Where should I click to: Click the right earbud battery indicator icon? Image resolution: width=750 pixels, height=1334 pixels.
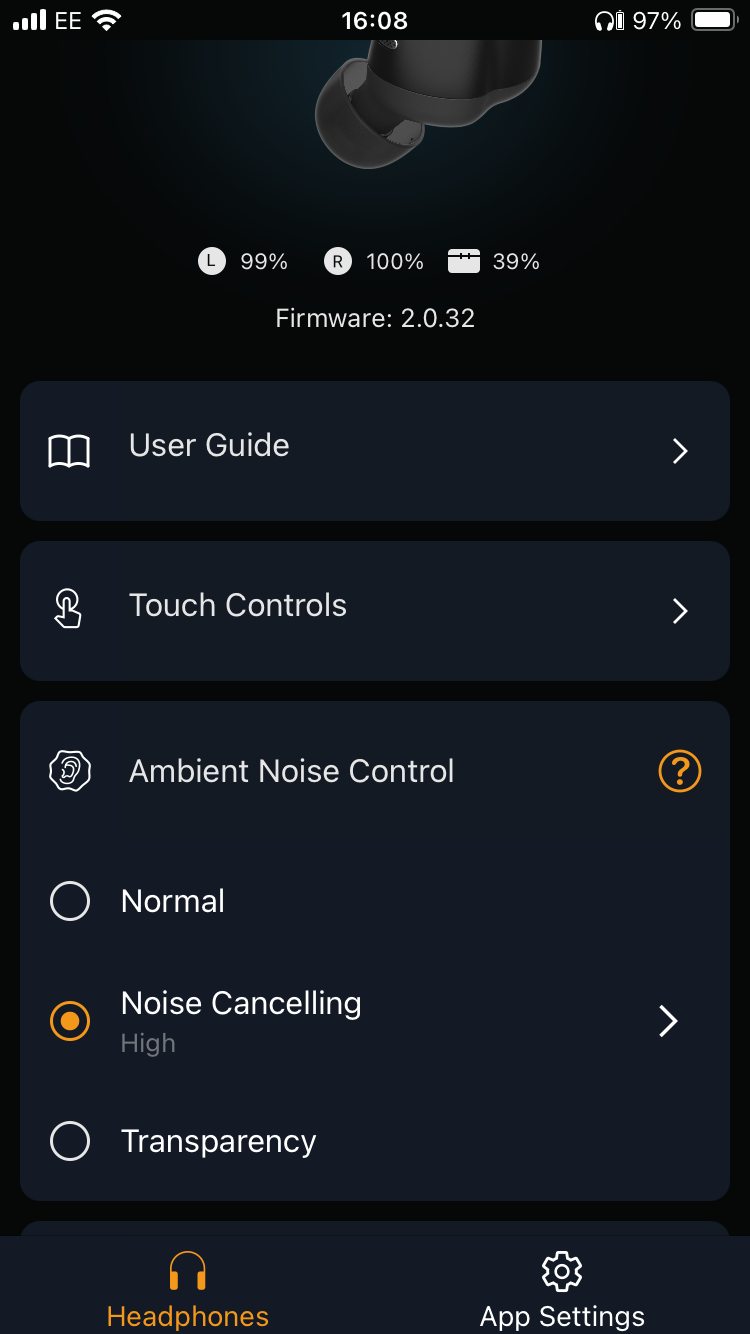pyautogui.click(x=337, y=261)
